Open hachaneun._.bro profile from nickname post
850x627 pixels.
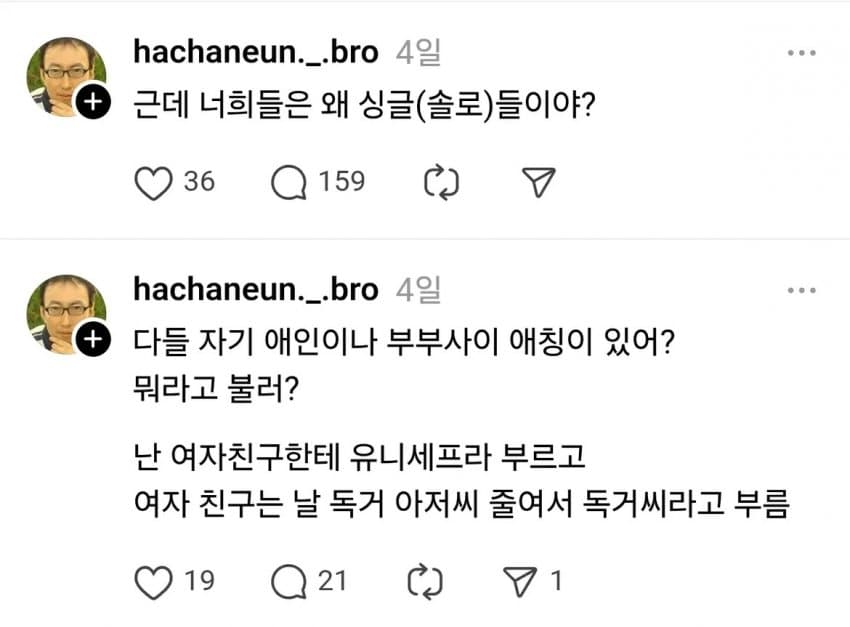click(x=255, y=291)
